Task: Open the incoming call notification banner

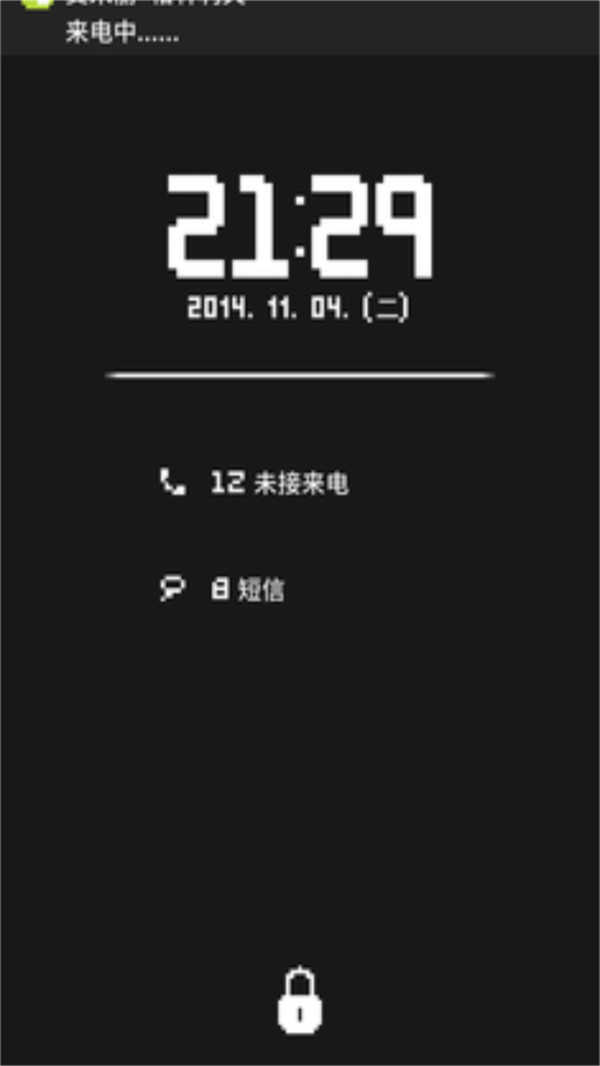Action: pos(300,26)
